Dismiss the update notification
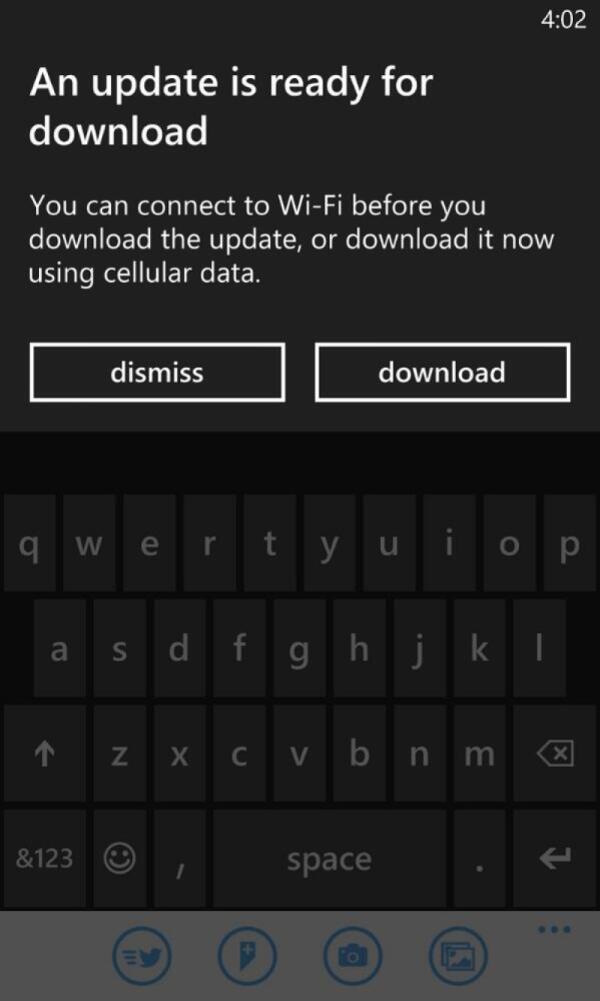Screen dimensions: 600x1001 (x=157, y=373)
